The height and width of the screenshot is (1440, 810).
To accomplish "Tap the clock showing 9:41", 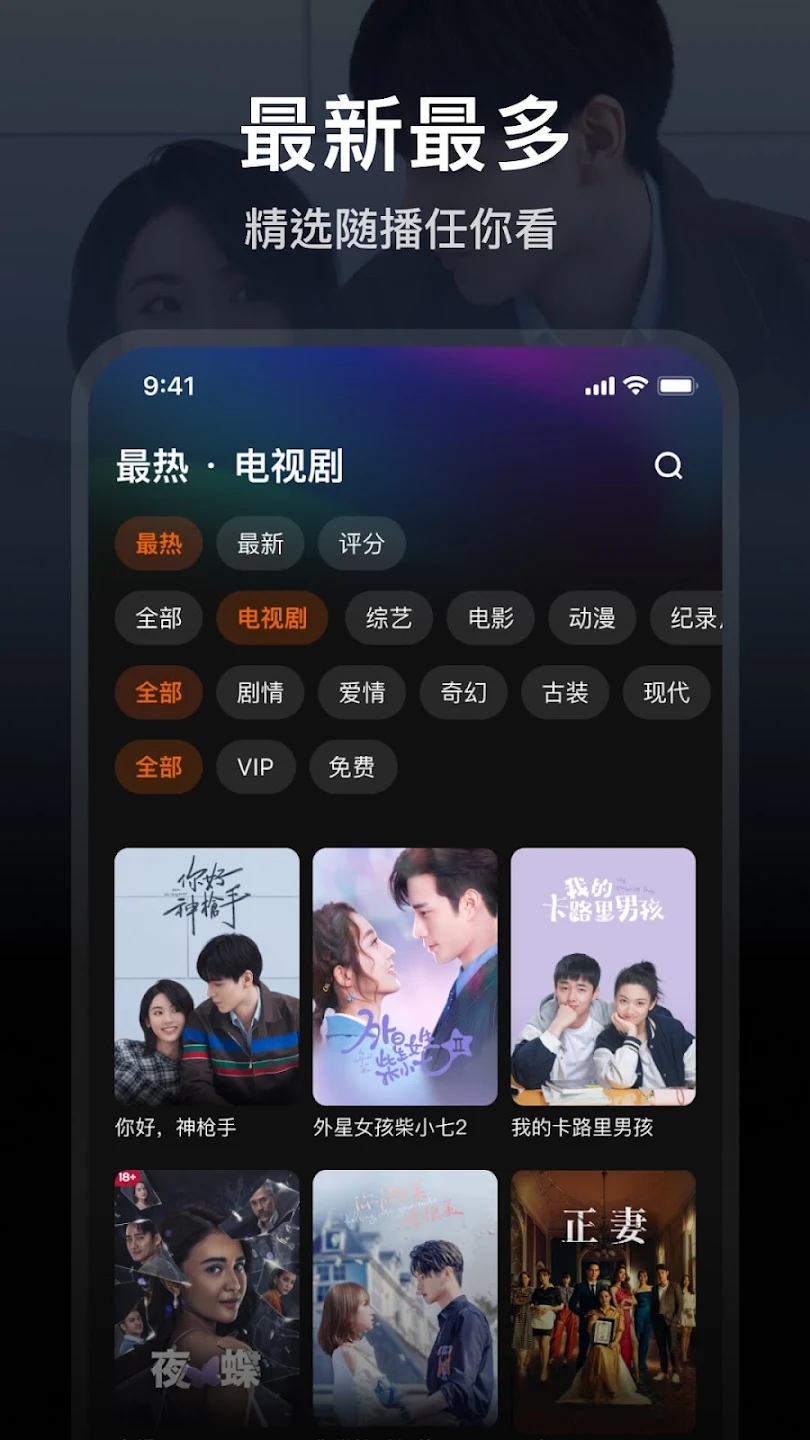I will point(170,386).
